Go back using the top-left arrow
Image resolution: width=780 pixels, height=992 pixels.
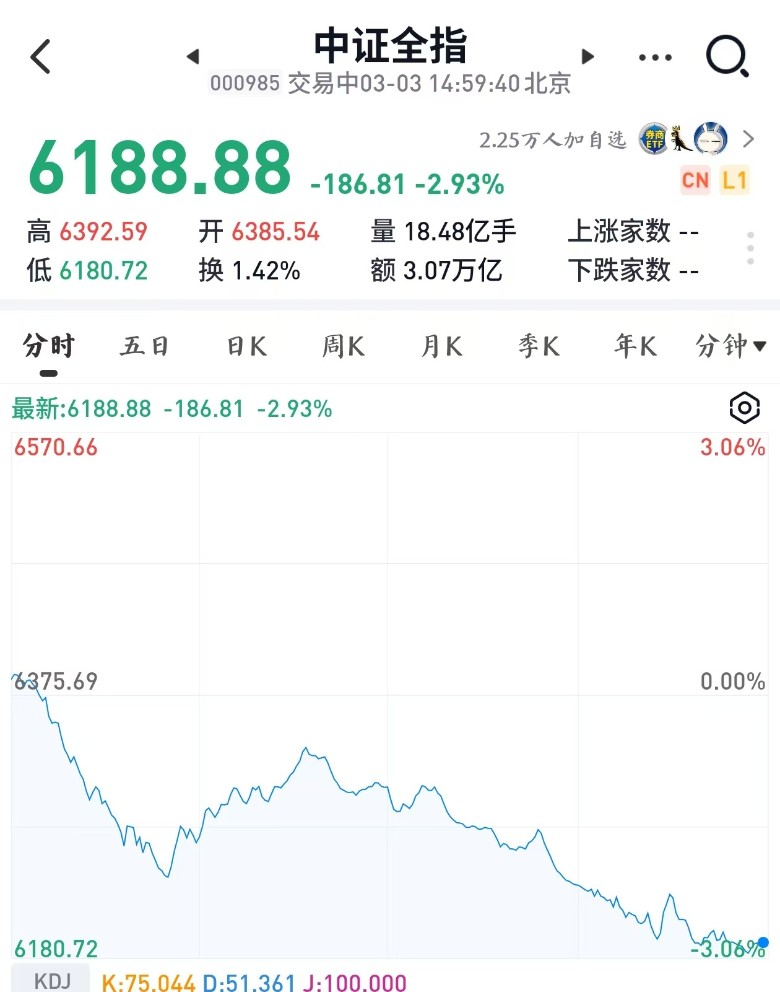tap(40, 57)
